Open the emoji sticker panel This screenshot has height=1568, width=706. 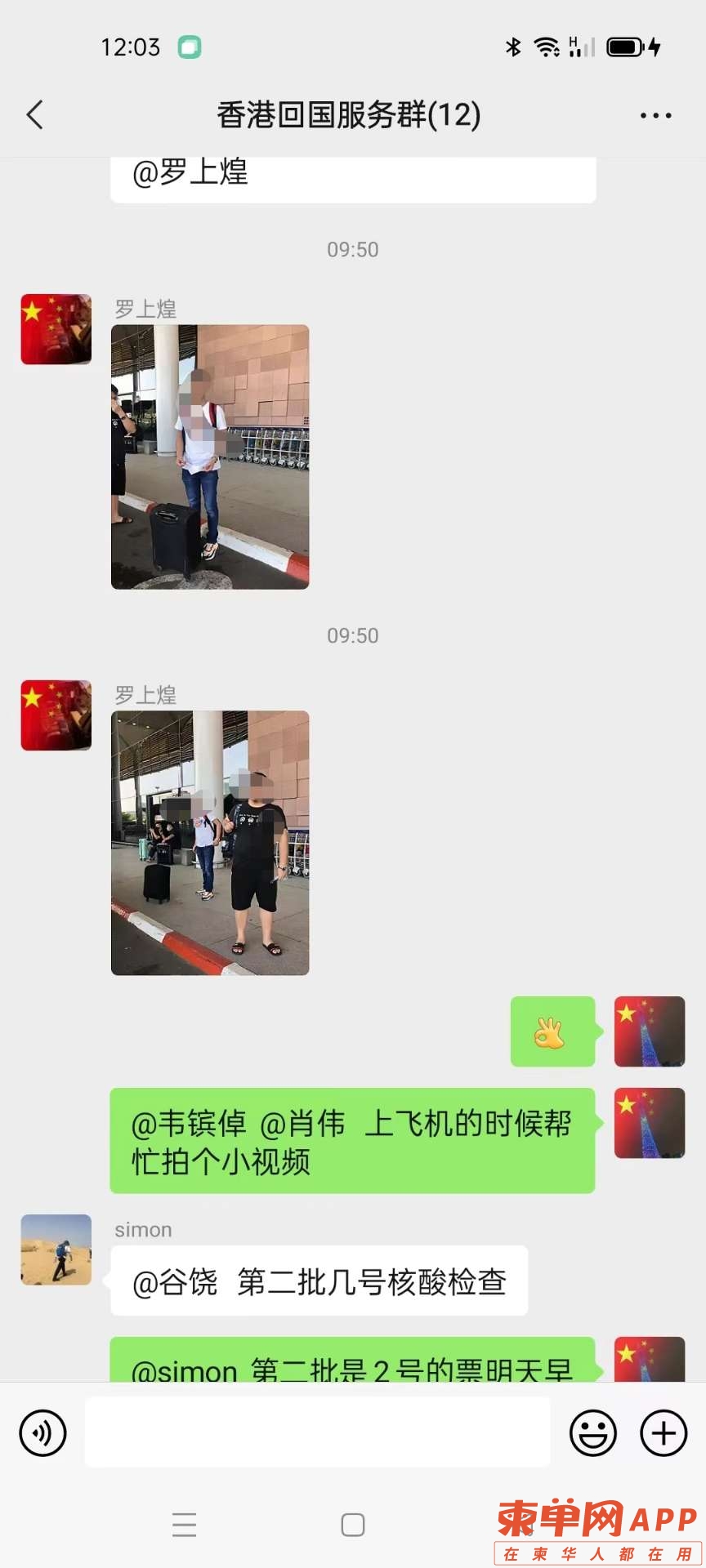coord(592,1432)
